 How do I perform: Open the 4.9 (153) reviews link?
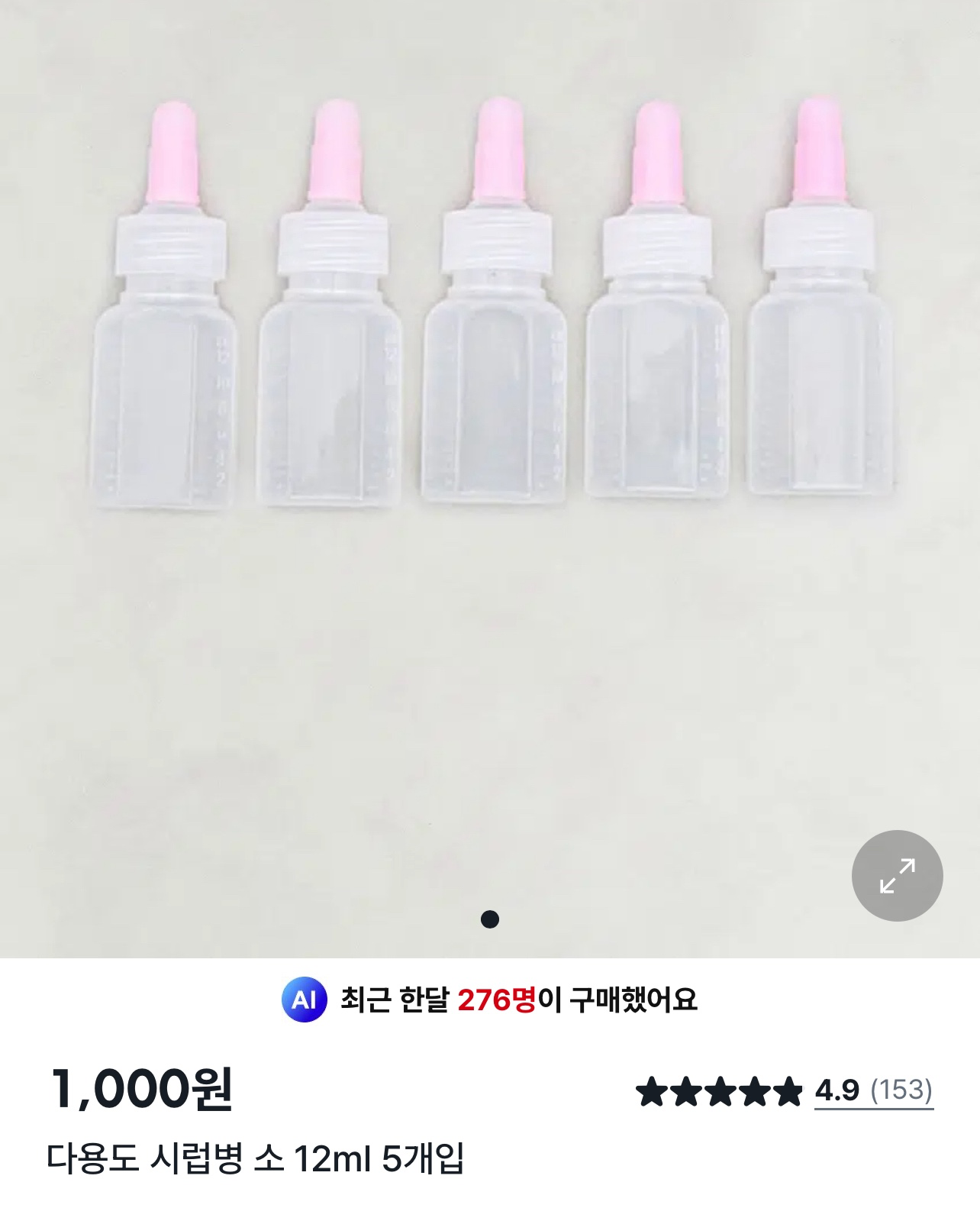873,1090
